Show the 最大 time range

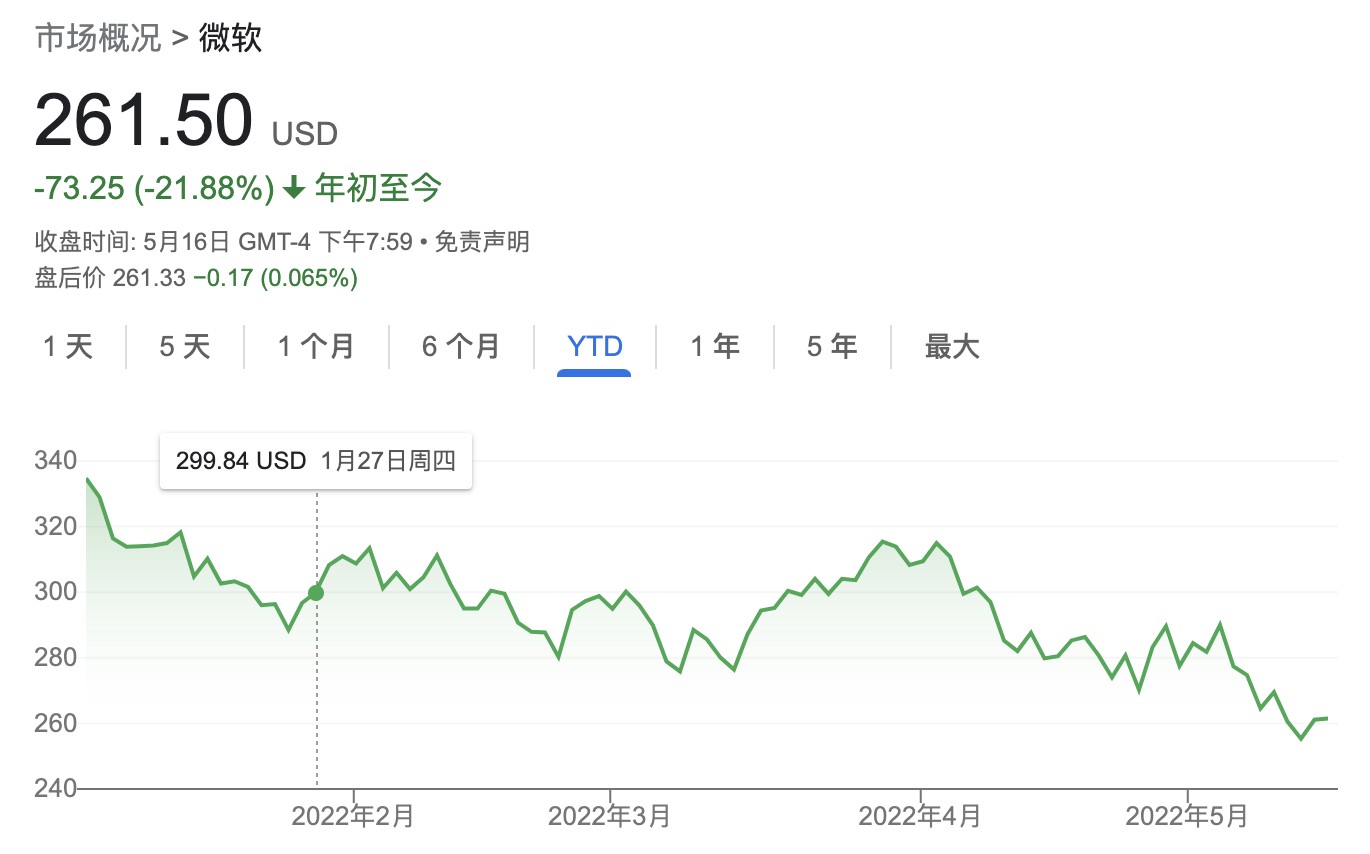(x=951, y=347)
